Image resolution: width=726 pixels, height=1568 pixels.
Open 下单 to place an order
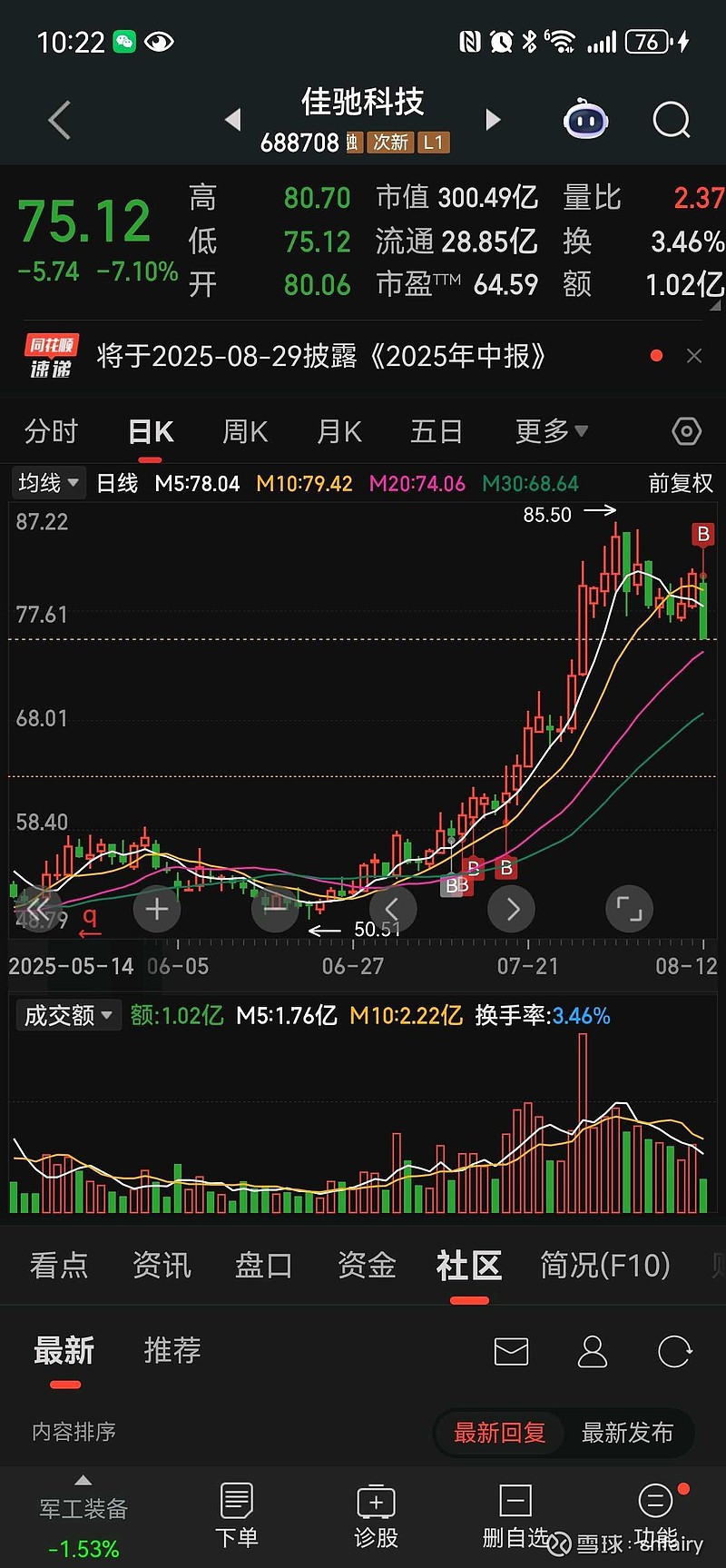[x=237, y=1516]
